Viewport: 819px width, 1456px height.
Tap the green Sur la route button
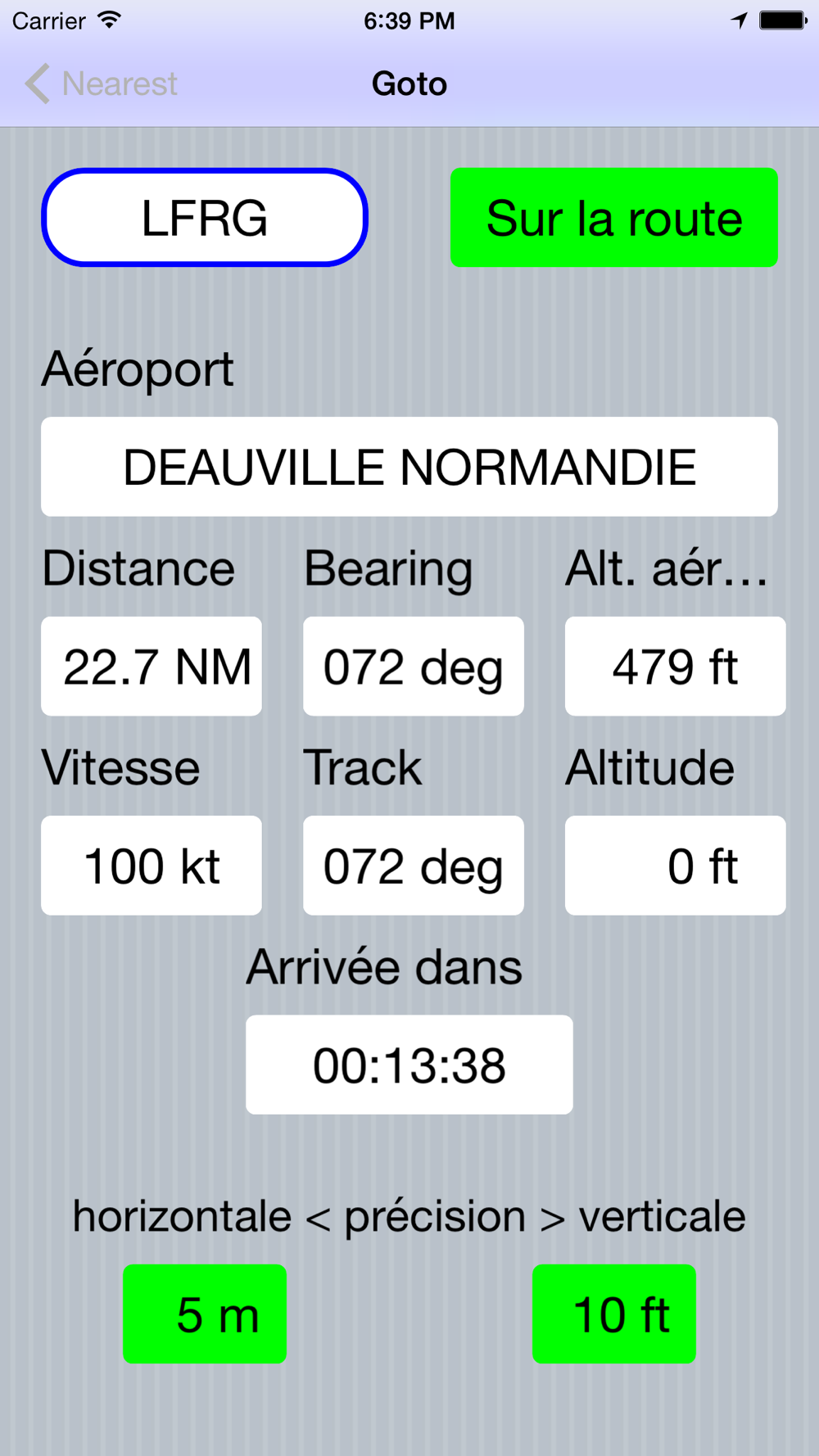click(x=613, y=218)
